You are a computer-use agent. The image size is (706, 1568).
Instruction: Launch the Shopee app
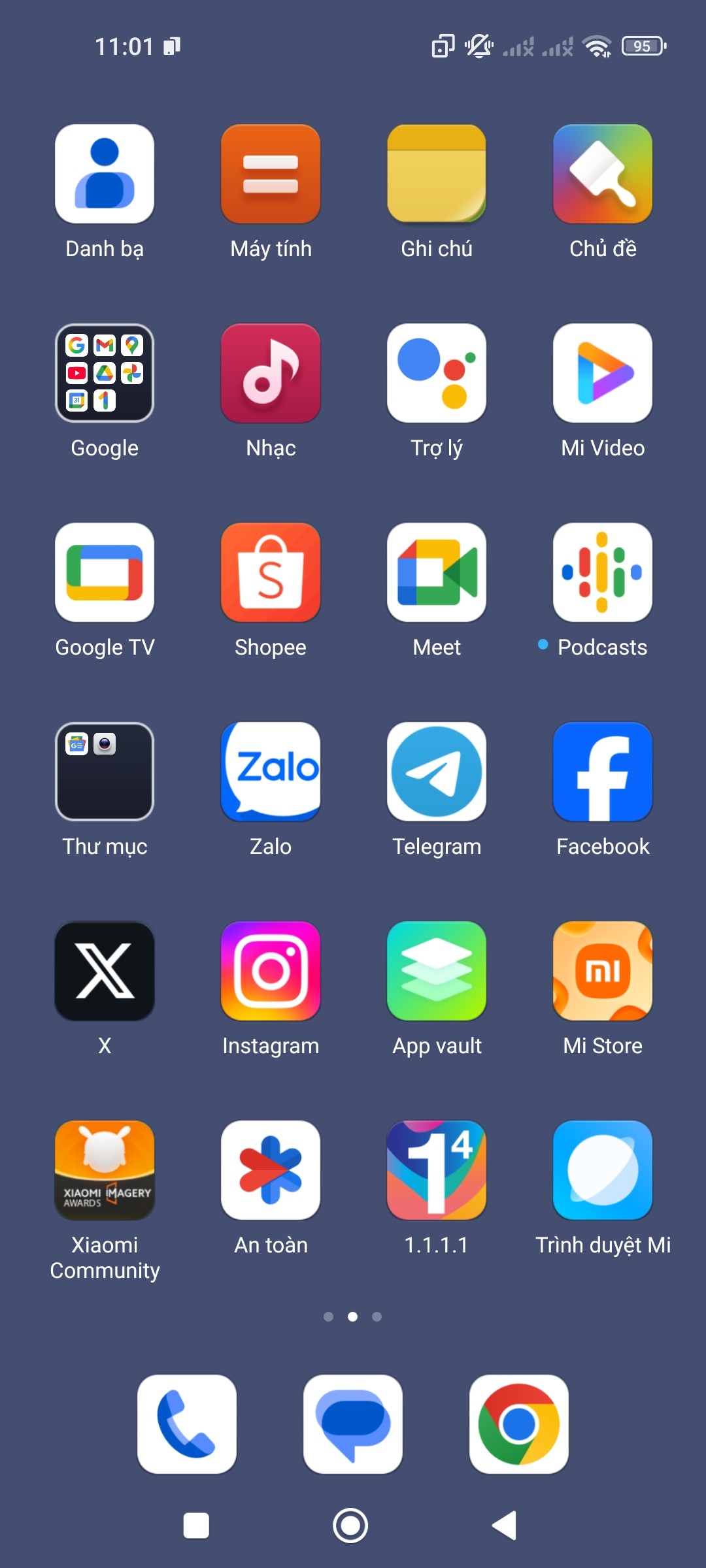(271, 573)
